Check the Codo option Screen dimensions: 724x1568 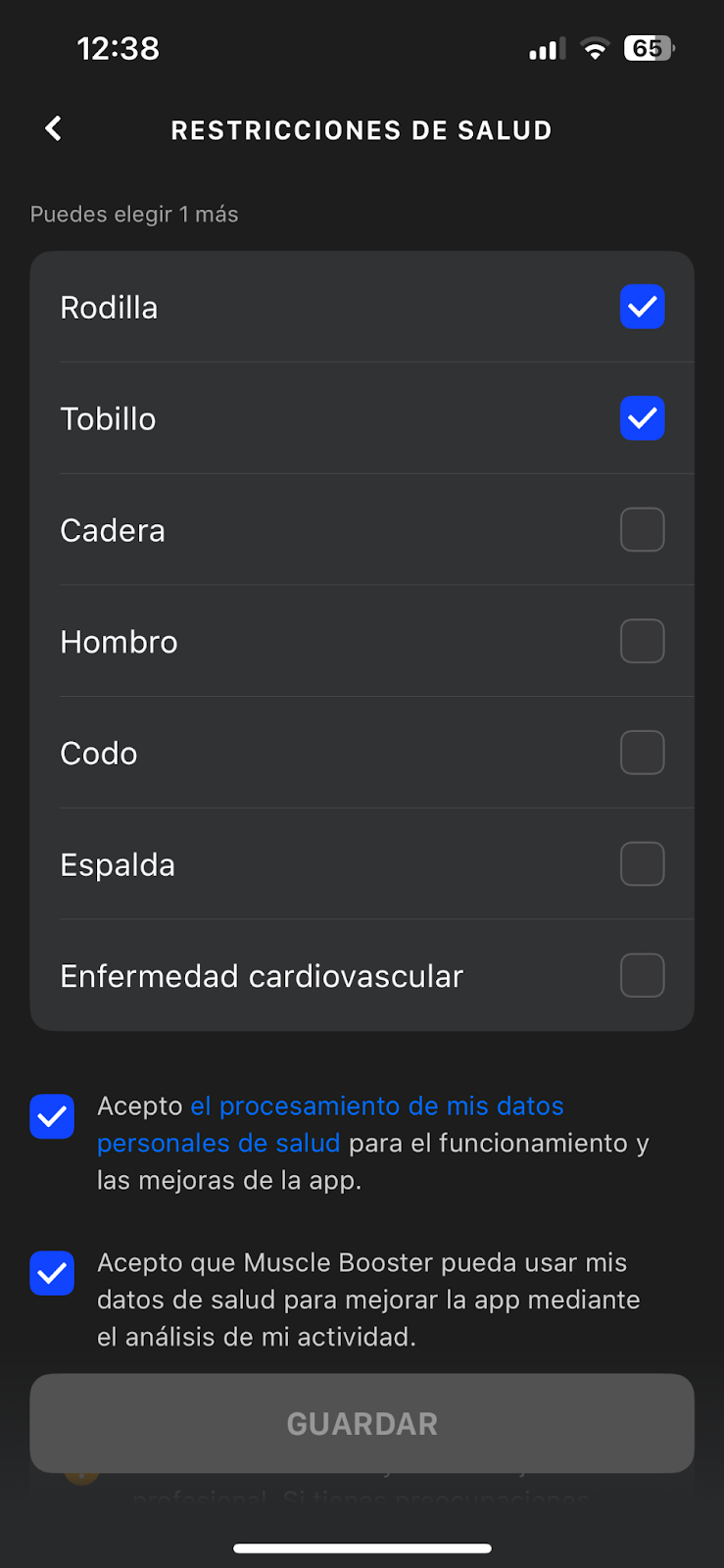click(x=642, y=753)
